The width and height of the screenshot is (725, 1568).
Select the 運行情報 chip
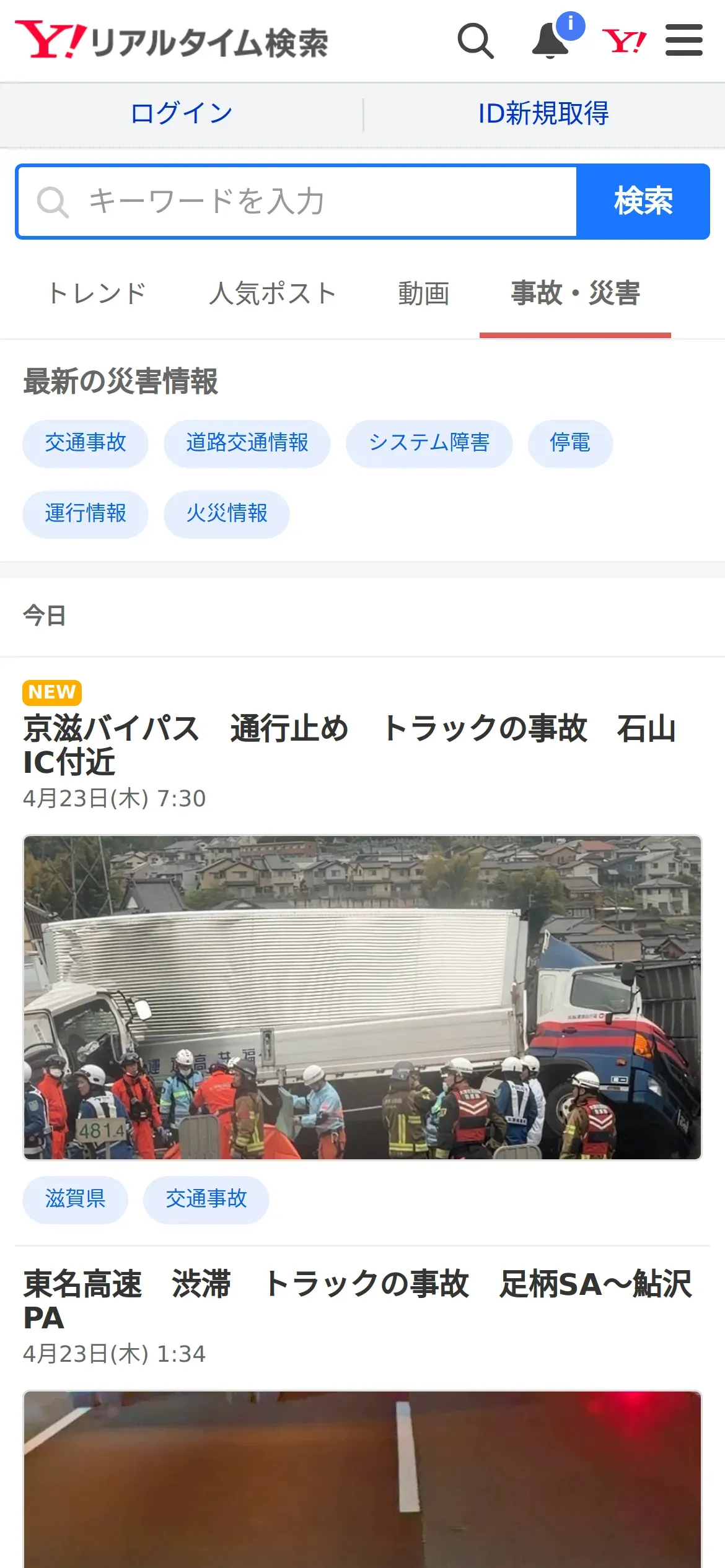[86, 514]
